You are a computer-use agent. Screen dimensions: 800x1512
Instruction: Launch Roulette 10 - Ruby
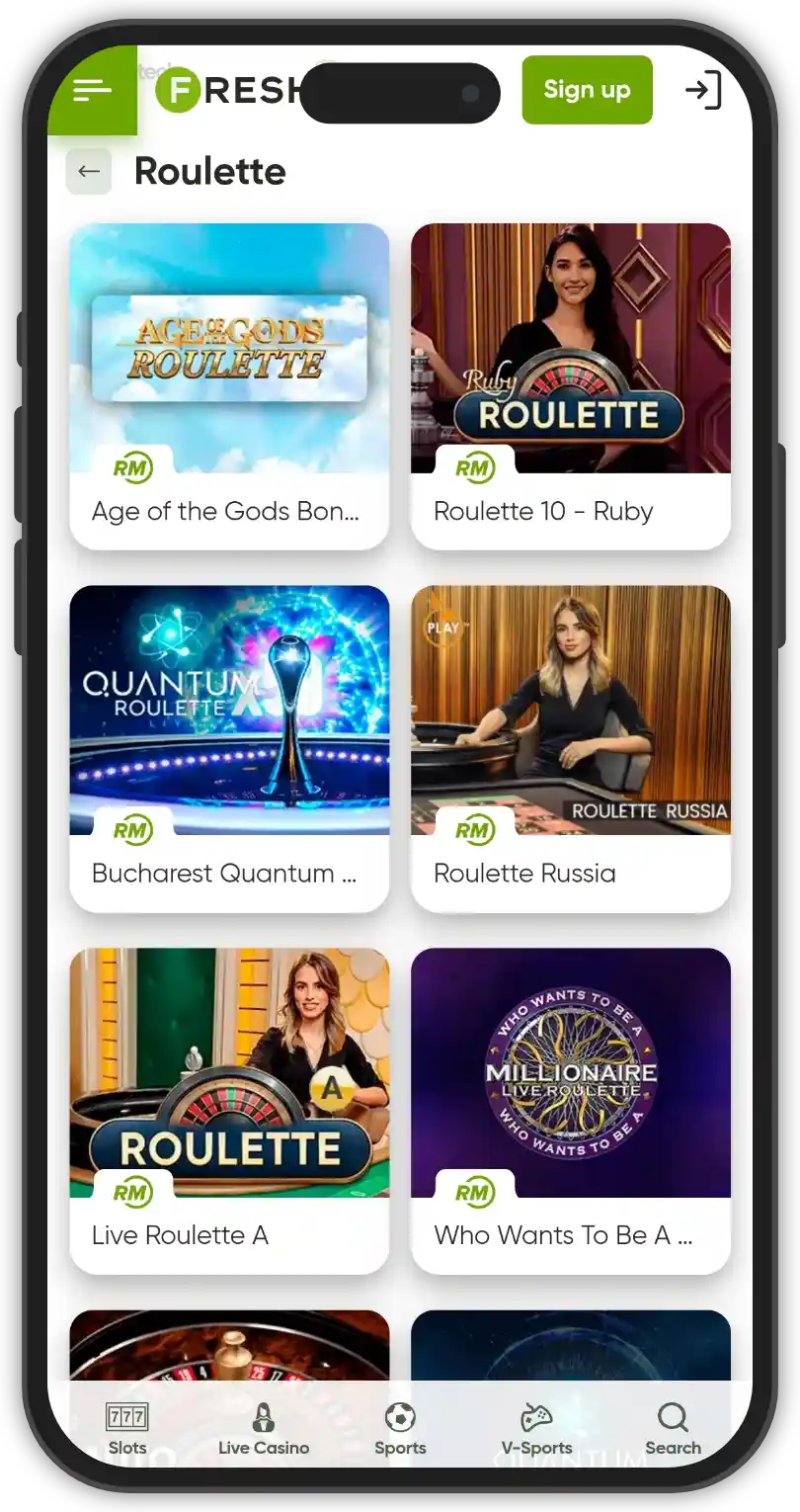point(571,385)
